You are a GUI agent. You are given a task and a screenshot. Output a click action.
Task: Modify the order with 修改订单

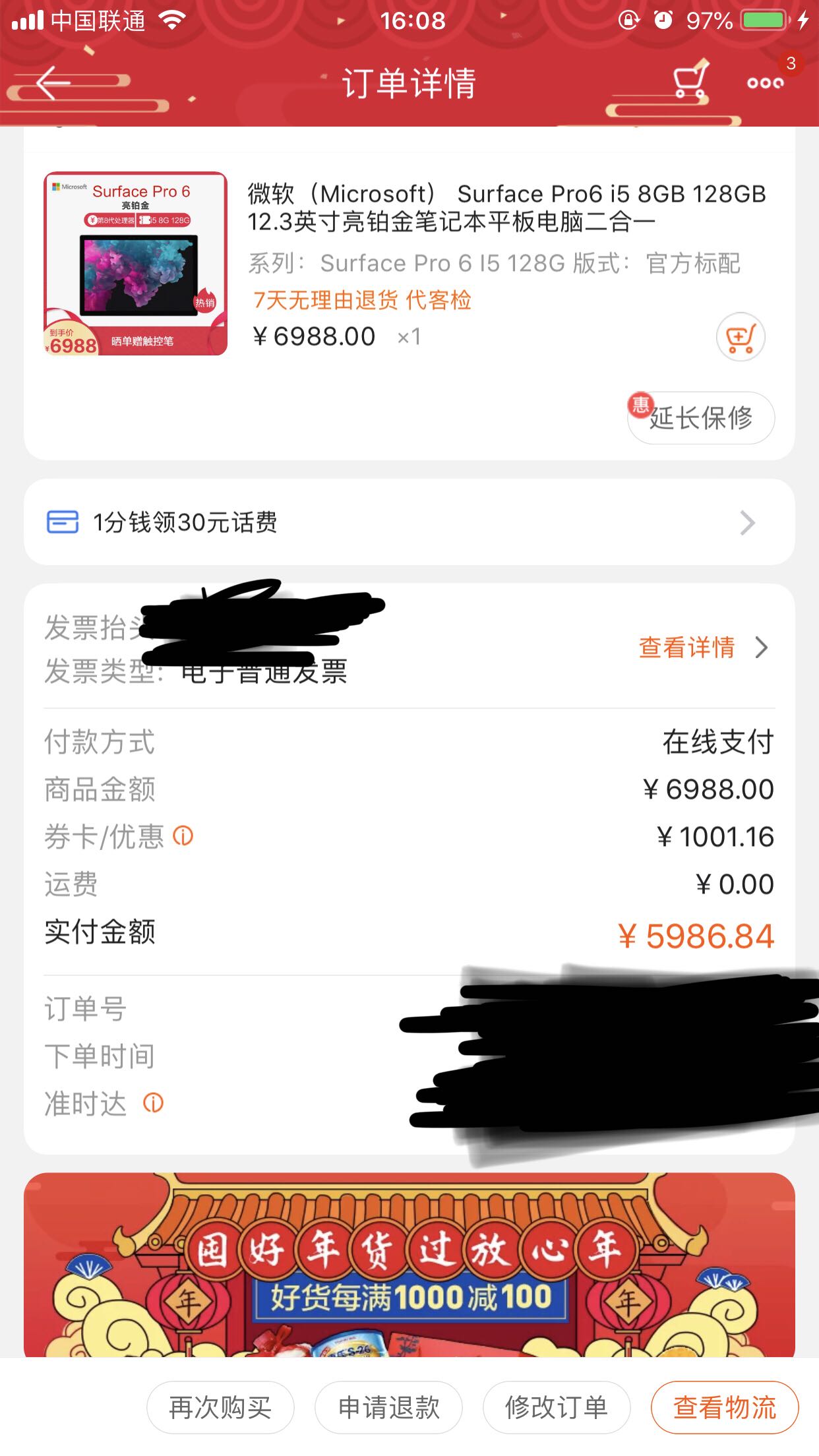click(x=556, y=1407)
